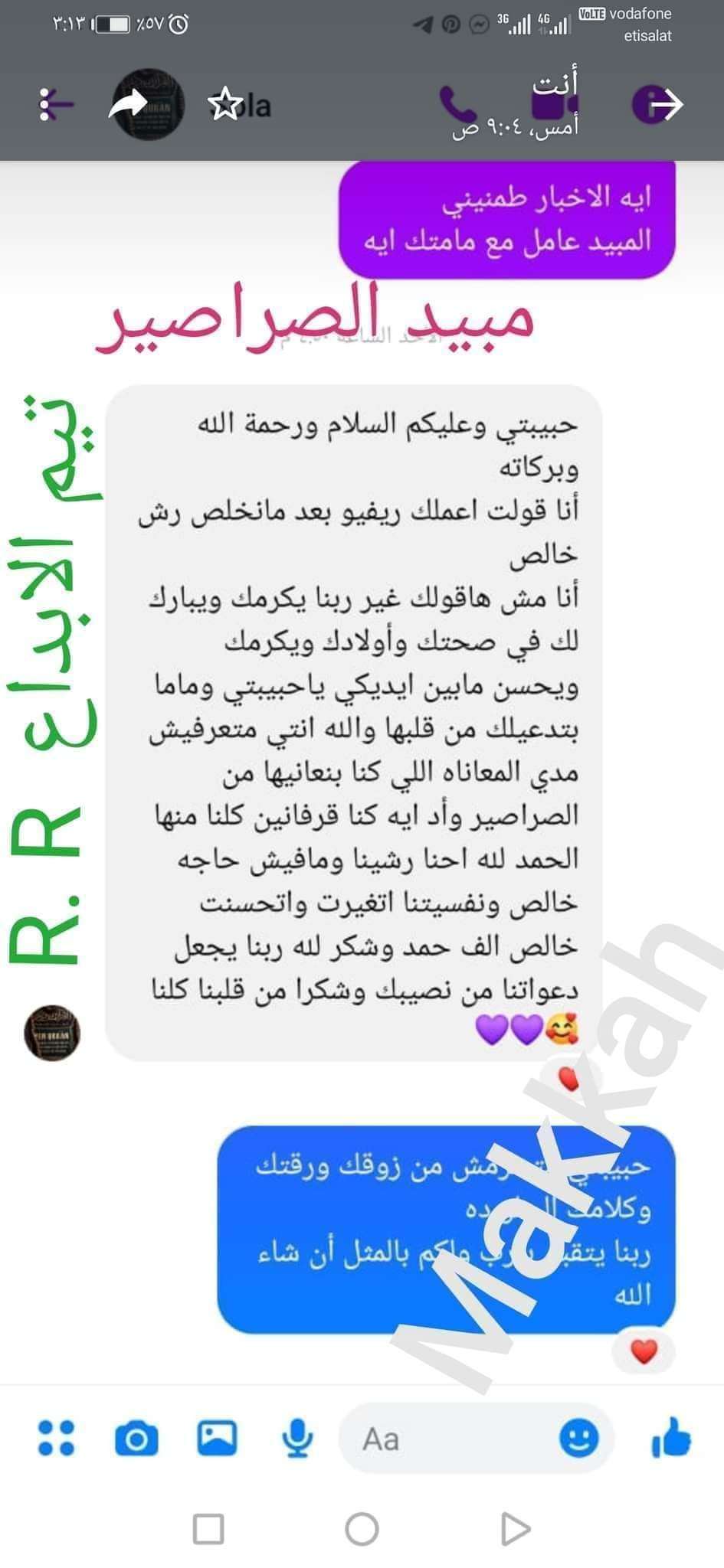This screenshot has height=1568, width=724.
Task: Record a voice message with microphone
Action: coord(297,1438)
